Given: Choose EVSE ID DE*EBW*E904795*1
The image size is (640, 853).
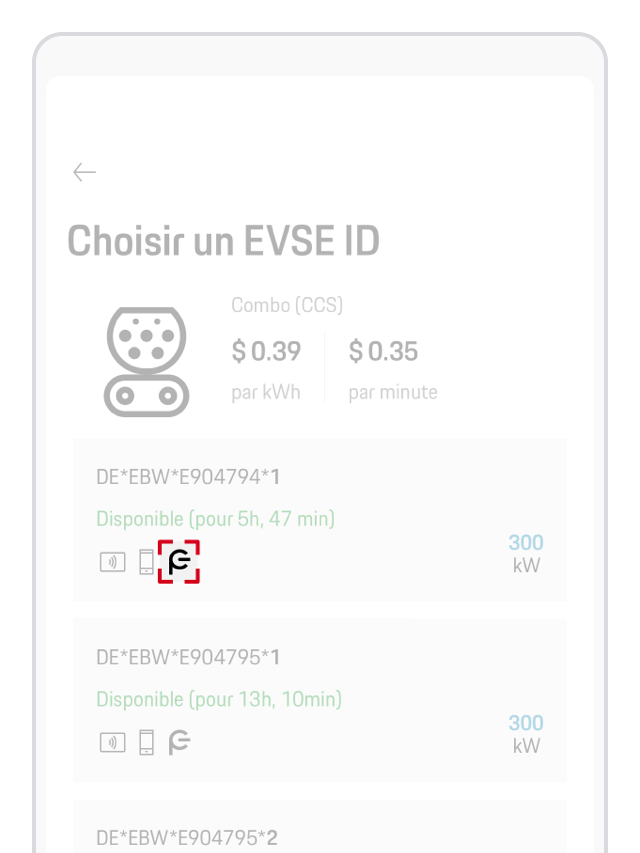Looking at the screenshot, I should 319,699.
